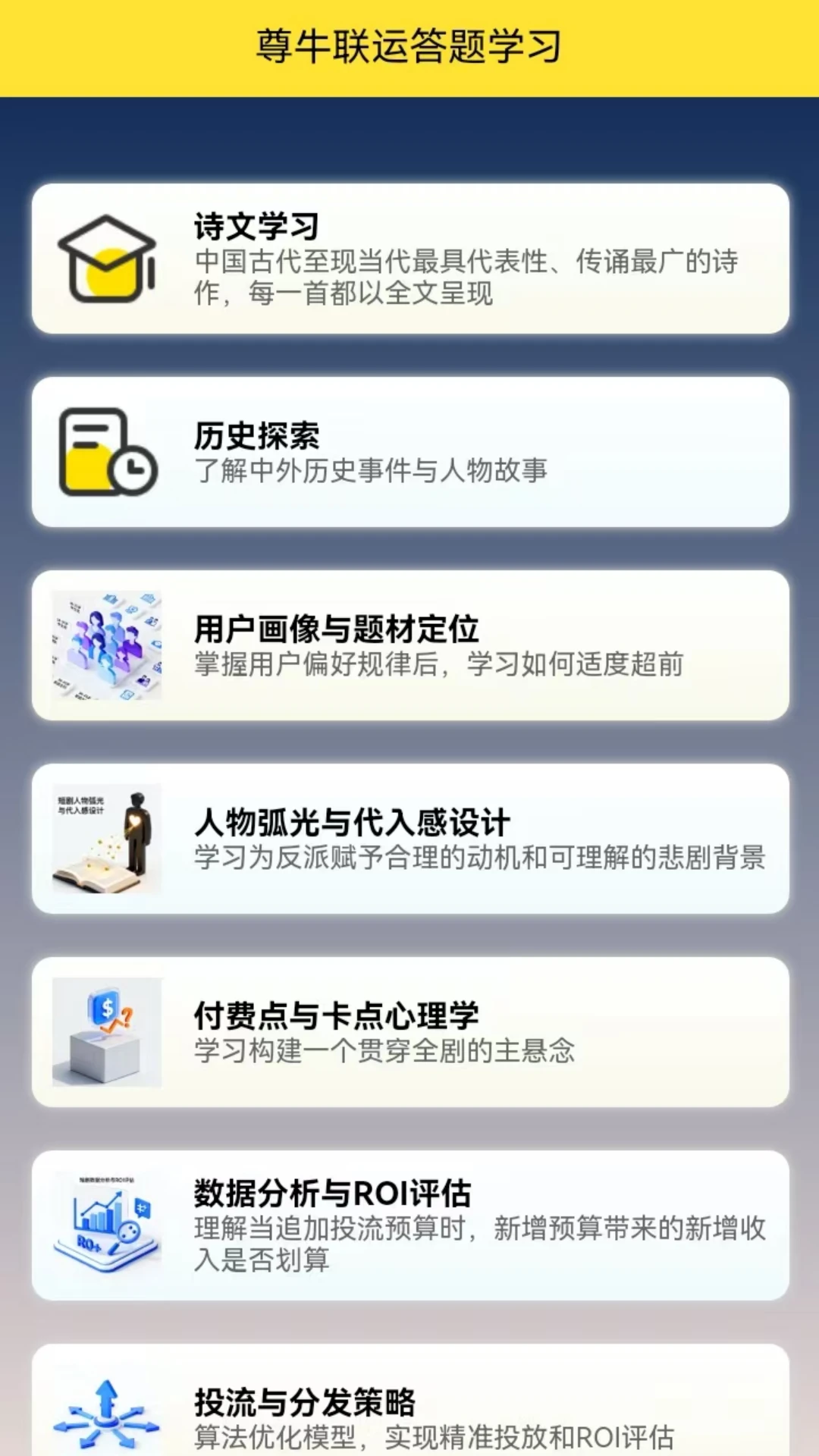
Task: Open the 诗文学习 card
Action: (x=409, y=259)
